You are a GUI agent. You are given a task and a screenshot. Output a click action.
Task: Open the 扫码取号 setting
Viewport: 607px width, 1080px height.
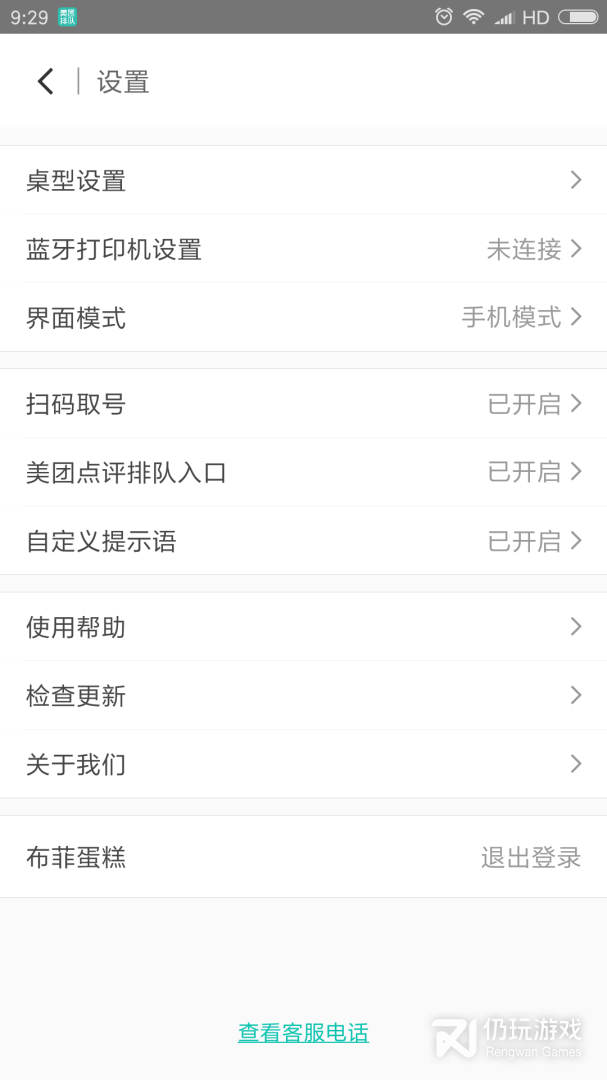pyautogui.click(x=303, y=404)
